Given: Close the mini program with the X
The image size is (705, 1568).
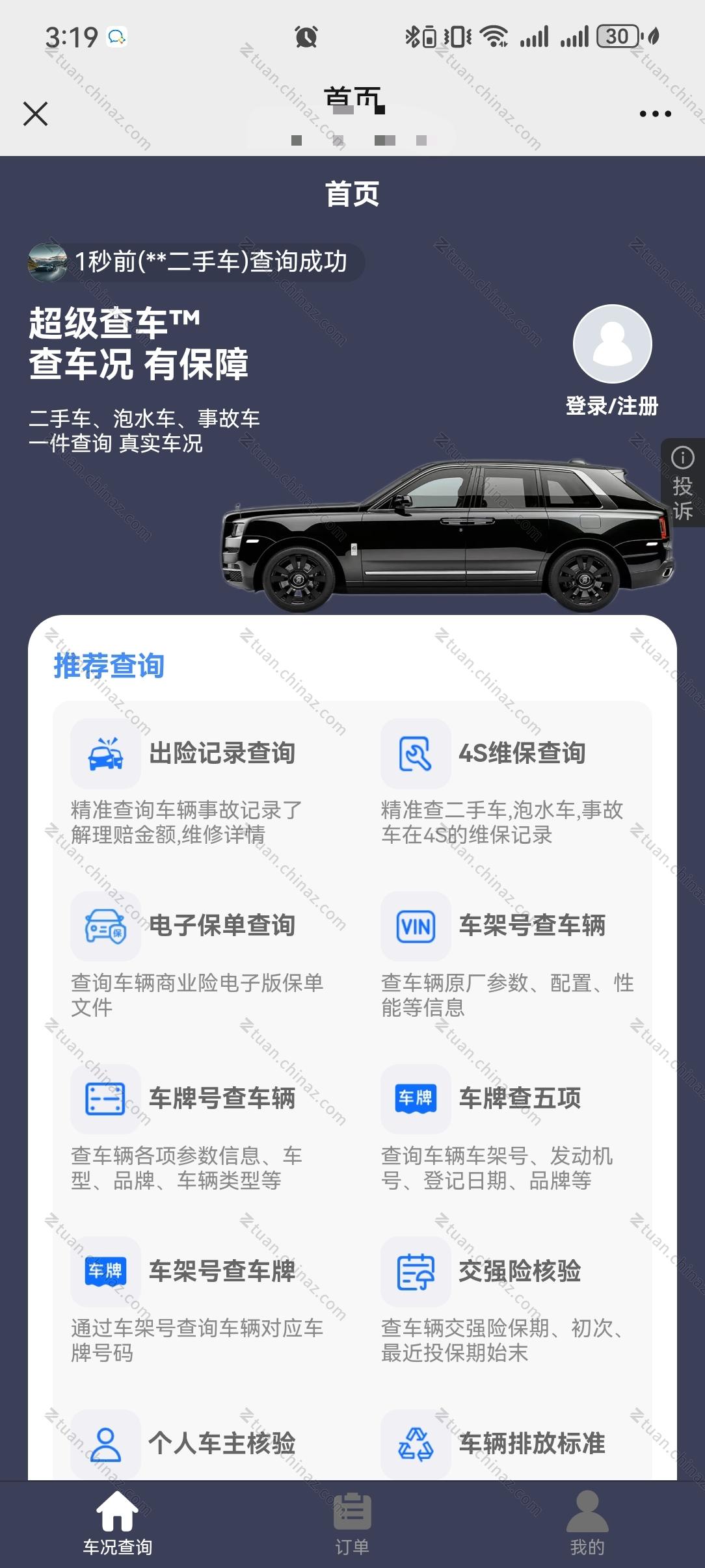Looking at the screenshot, I should click(36, 114).
